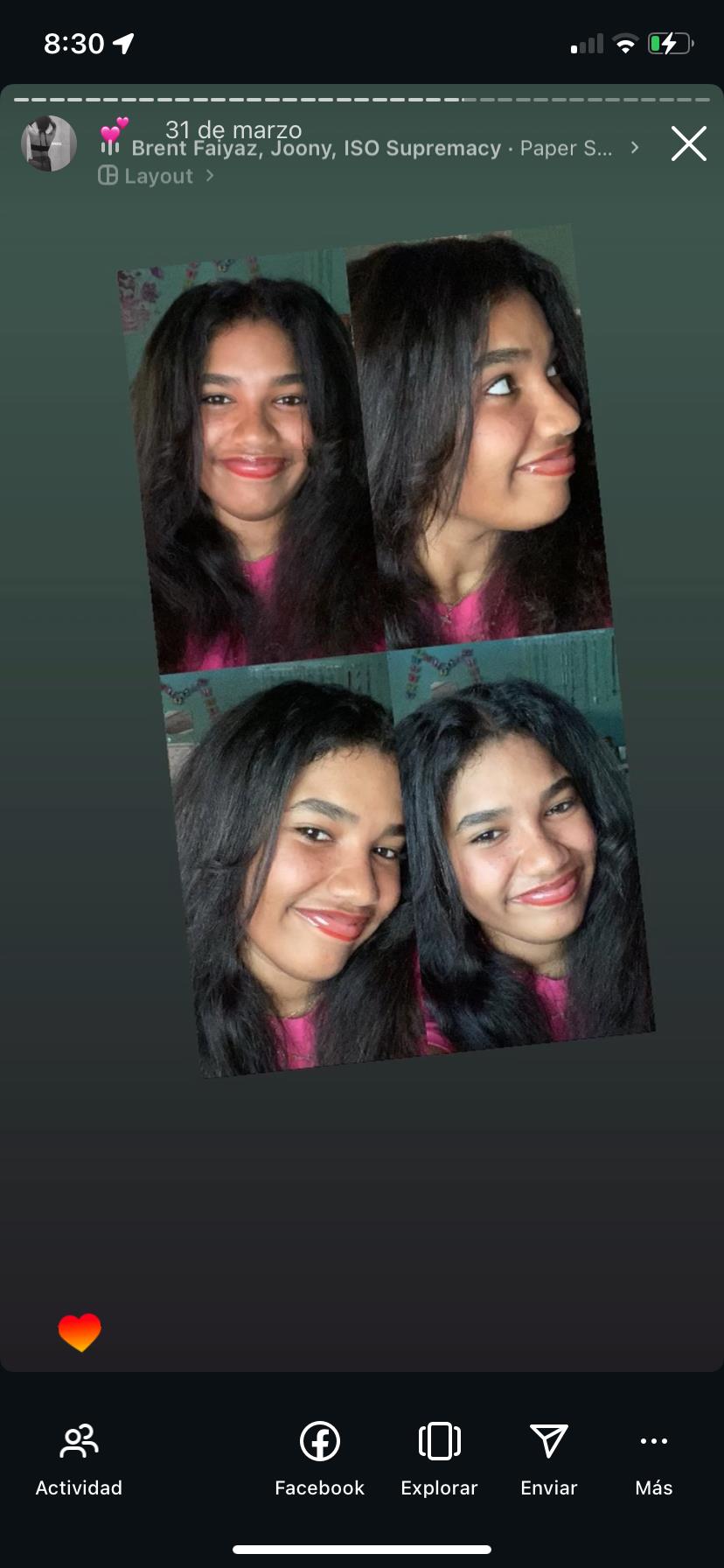Open the story owner's profile picture
Viewport: 724px width, 1568px height.
(x=49, y=143)
